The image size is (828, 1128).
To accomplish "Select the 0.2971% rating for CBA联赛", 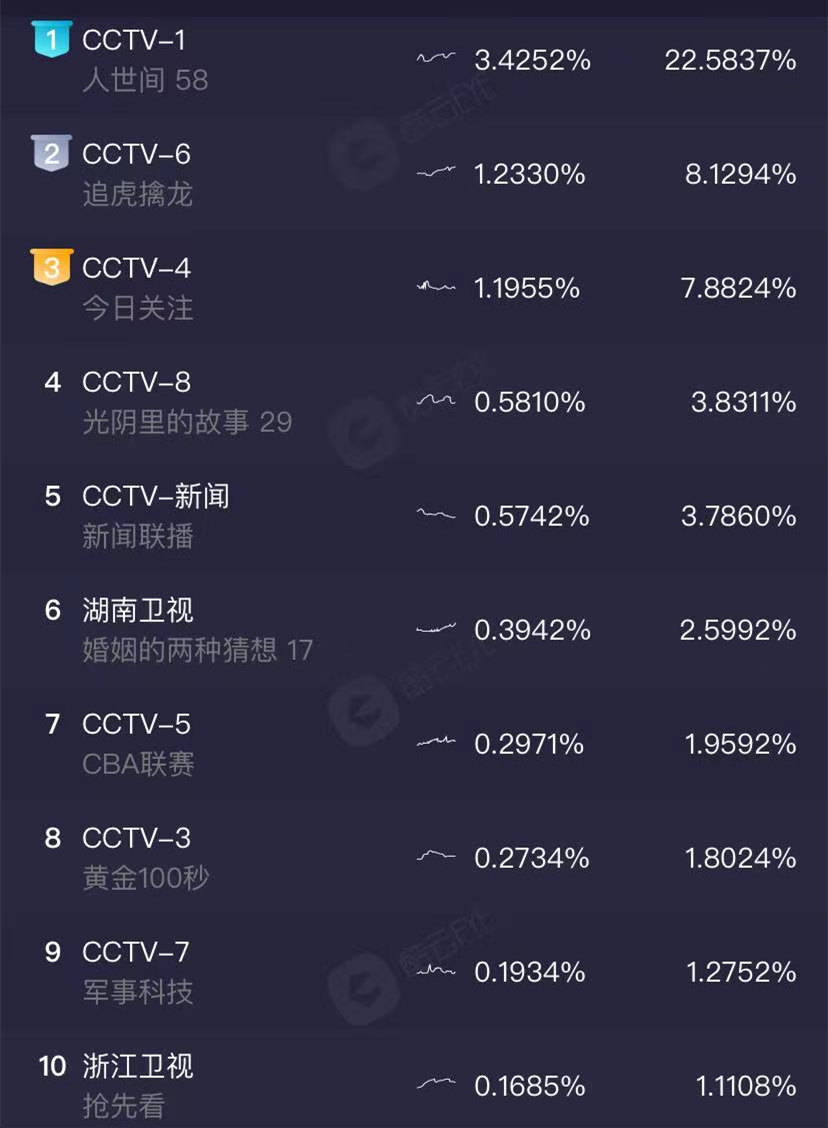I will [x=527, y=745].
